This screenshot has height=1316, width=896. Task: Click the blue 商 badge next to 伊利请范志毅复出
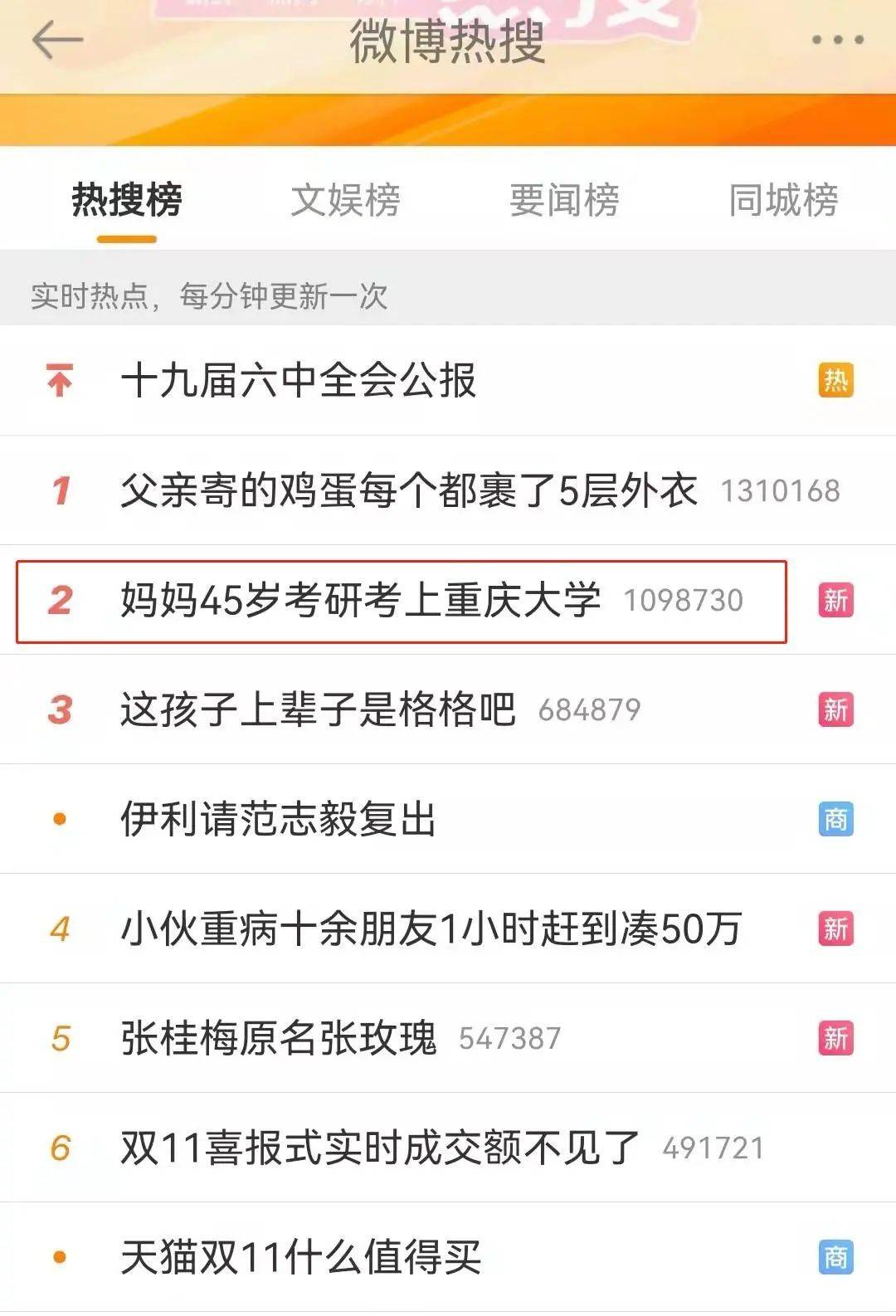pyautogui.click(x=836, y=818)
